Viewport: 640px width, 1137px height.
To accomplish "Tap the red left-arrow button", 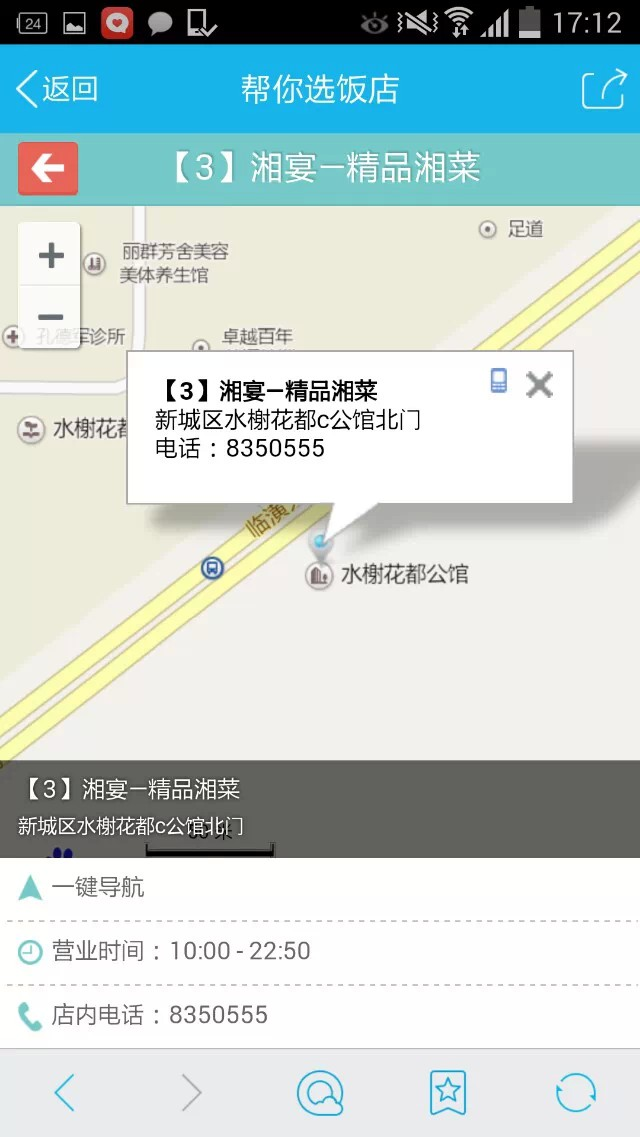I will 48,169.
